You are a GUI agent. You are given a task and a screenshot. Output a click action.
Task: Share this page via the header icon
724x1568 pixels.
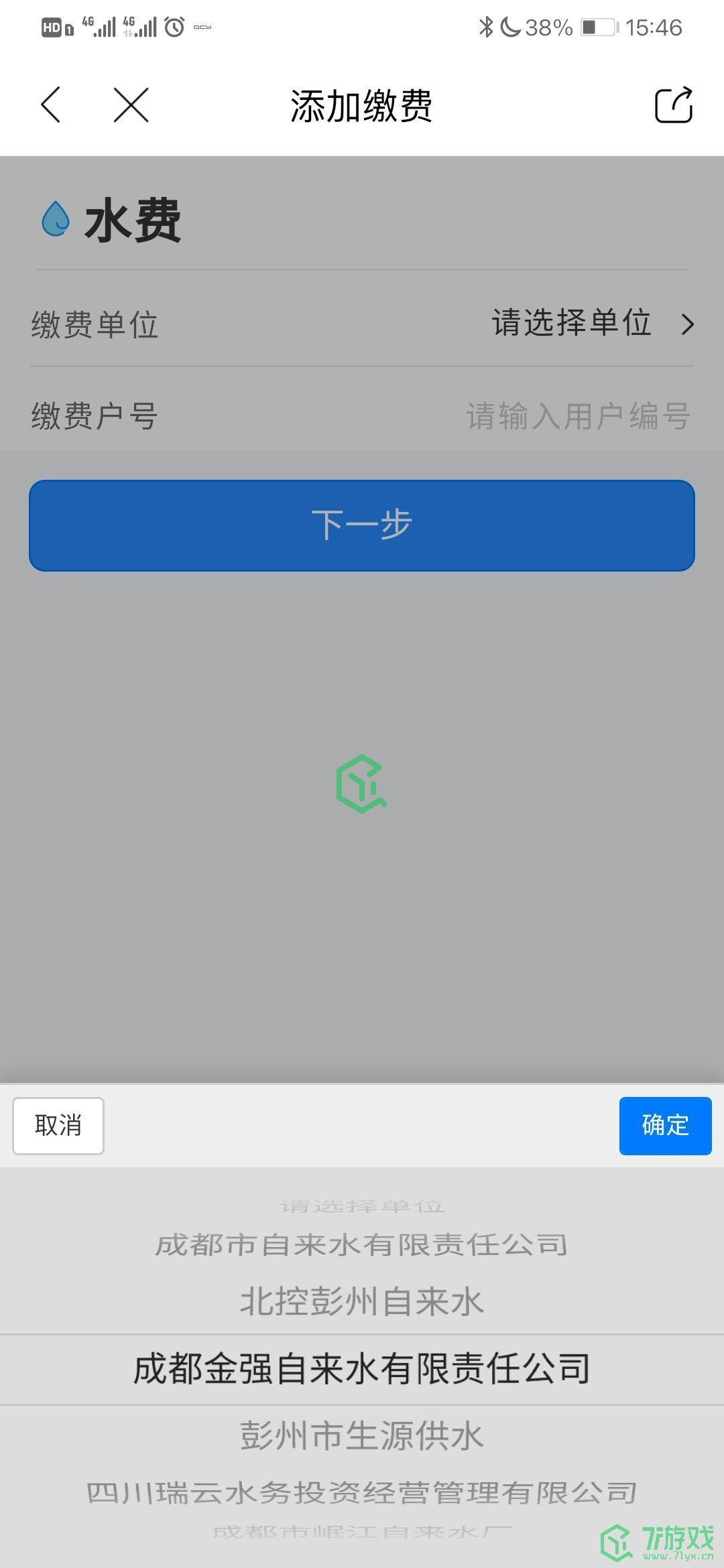coord(673,105)
